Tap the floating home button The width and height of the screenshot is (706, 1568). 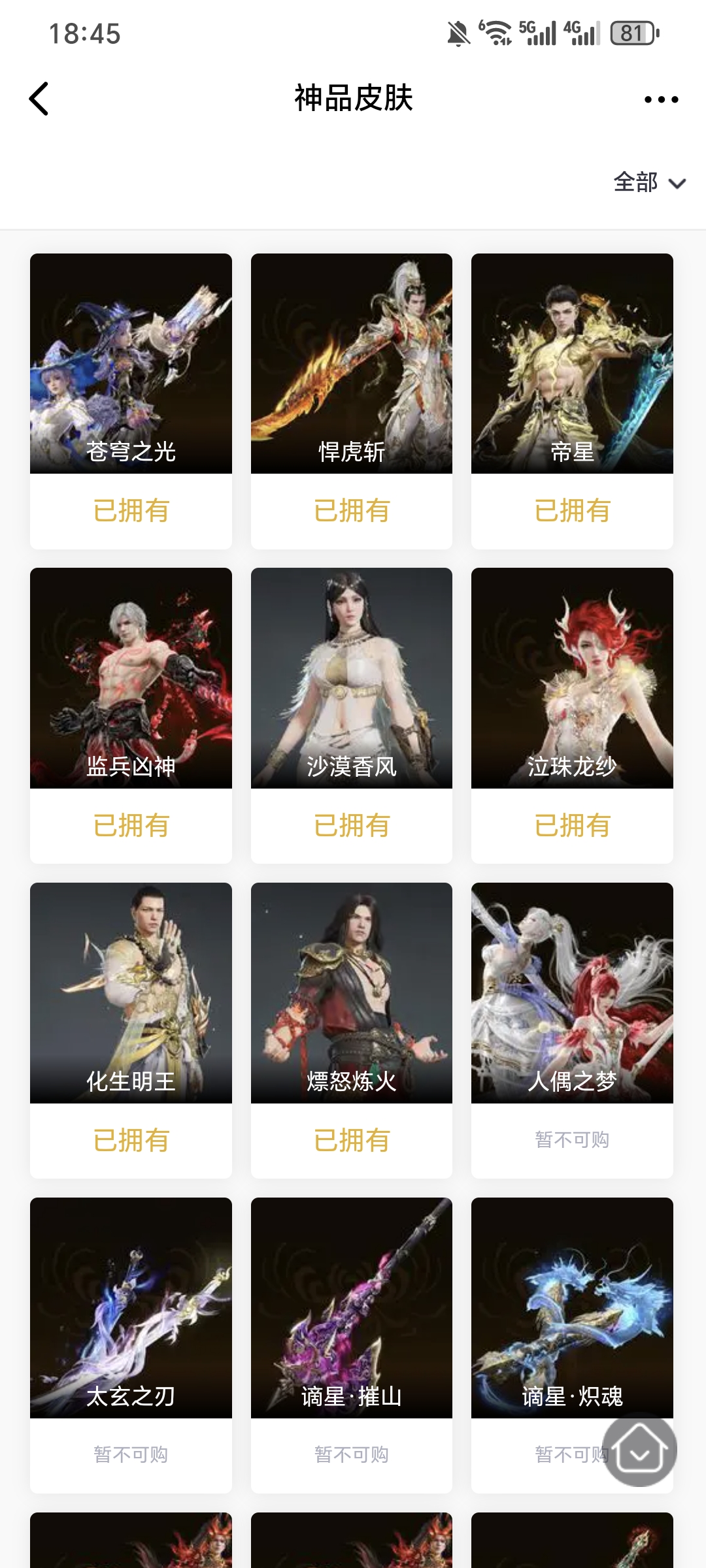(639, 1450)
